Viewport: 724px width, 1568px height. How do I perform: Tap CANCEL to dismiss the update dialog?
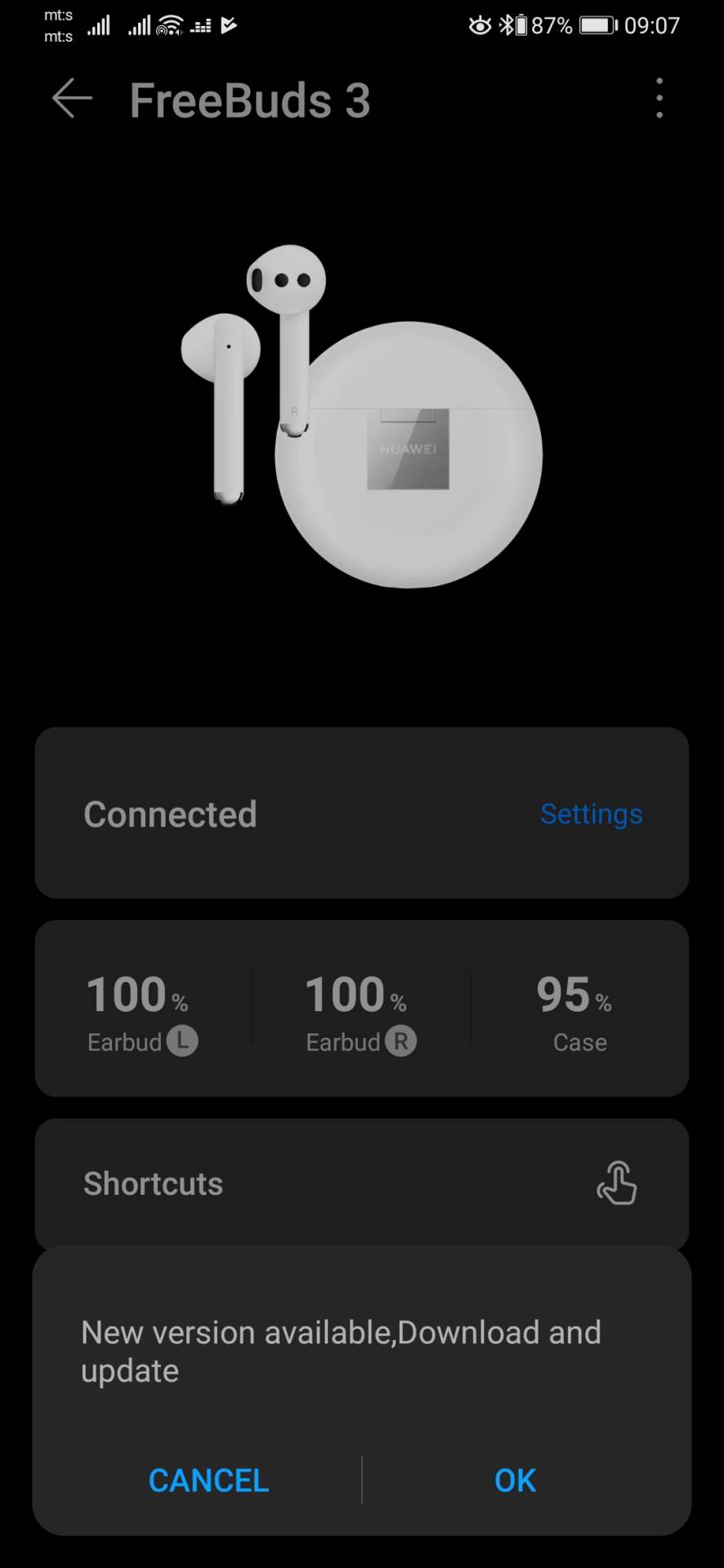click(208, 1480)
